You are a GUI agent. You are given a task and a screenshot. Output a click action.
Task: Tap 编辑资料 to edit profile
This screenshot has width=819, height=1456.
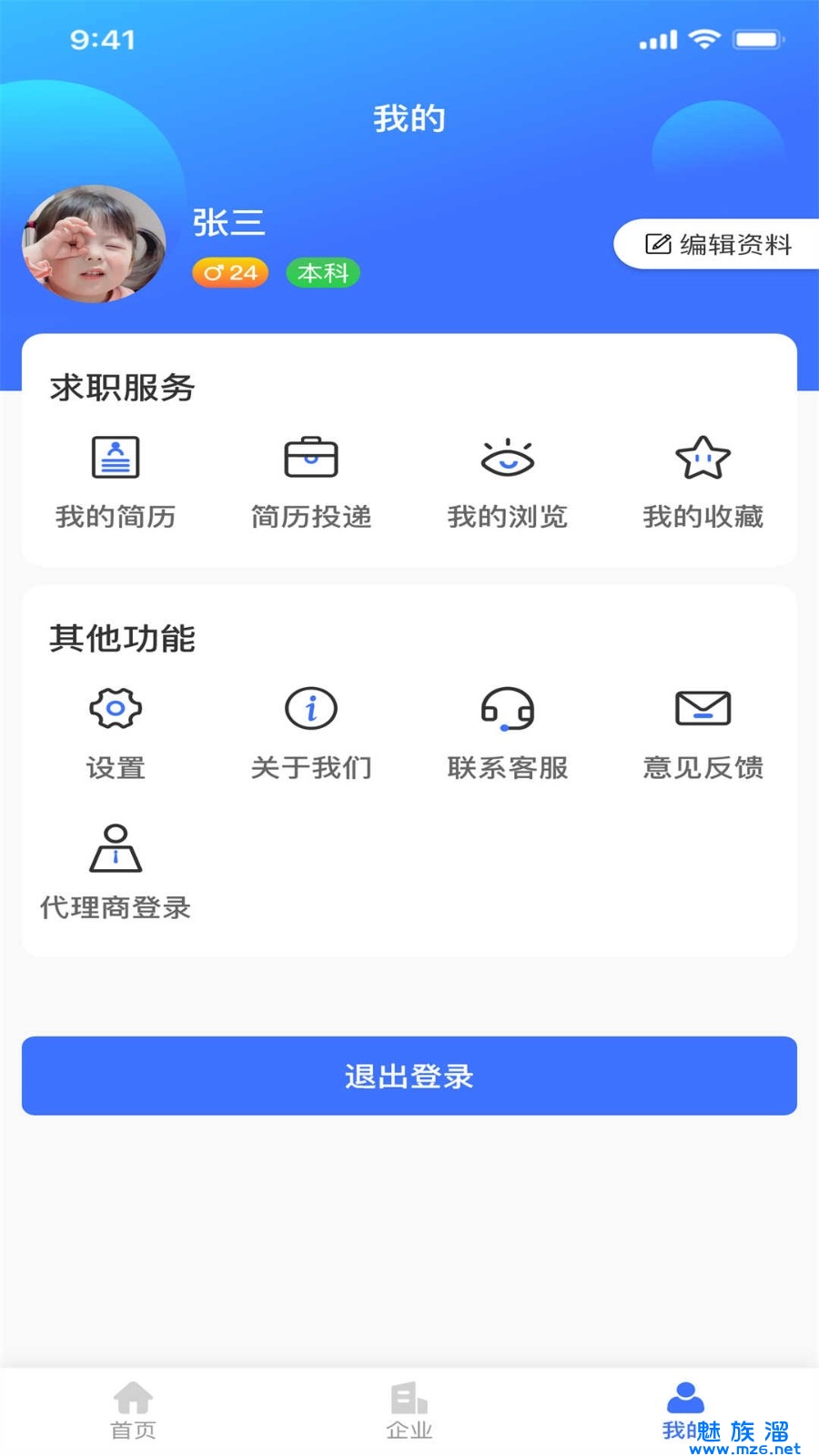click(x=719, y=244)
